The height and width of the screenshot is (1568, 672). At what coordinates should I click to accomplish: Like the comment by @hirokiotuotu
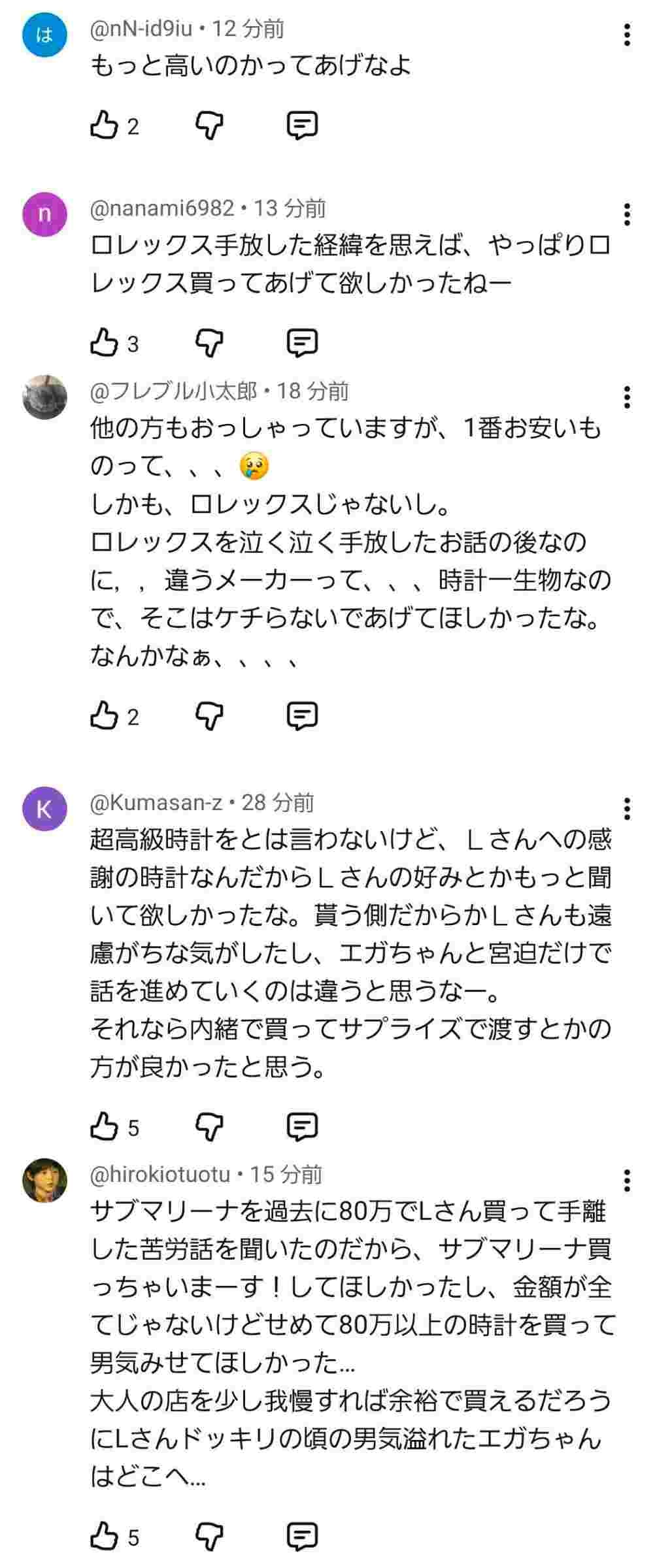tap(105, 1537)
